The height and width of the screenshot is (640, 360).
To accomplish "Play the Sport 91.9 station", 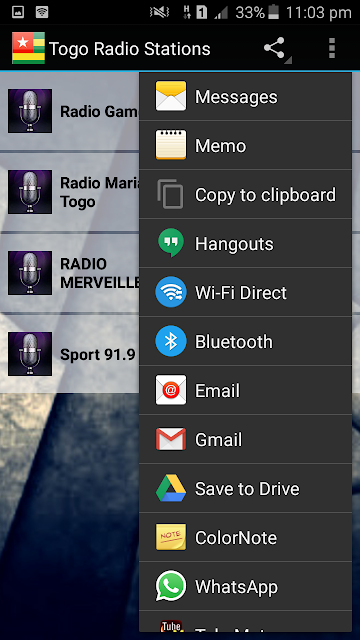I will [x=69, y=354].
